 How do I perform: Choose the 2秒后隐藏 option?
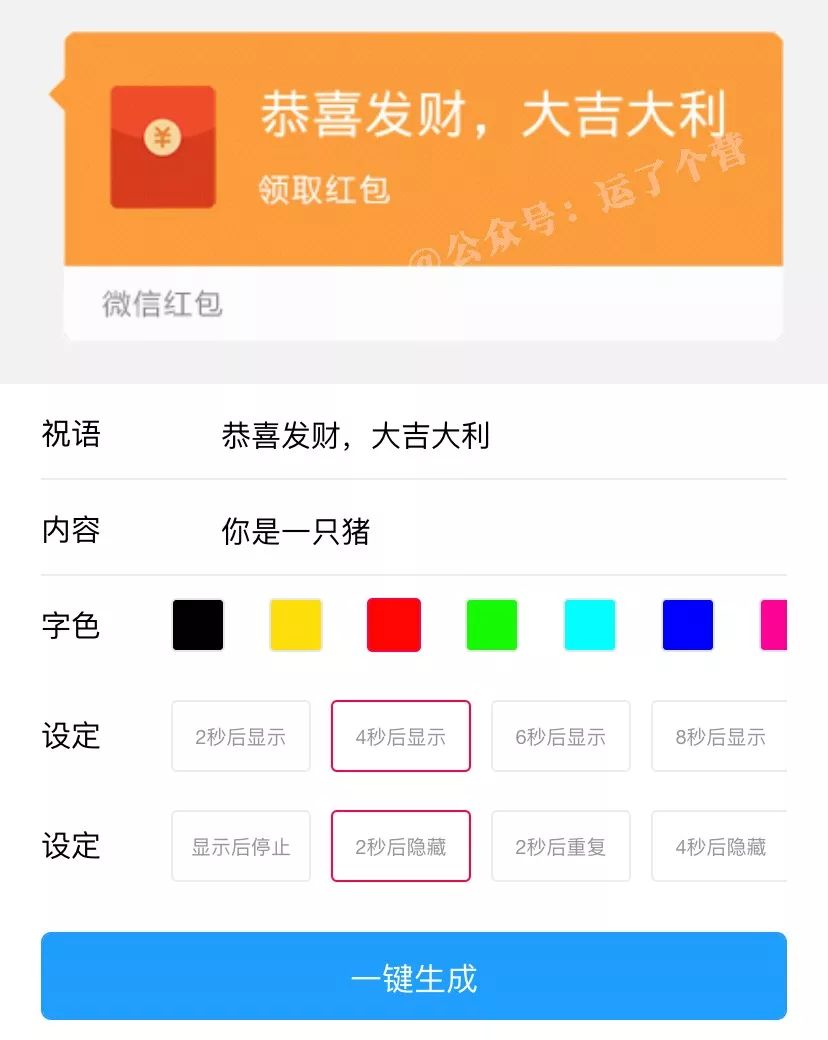[401, 846]
